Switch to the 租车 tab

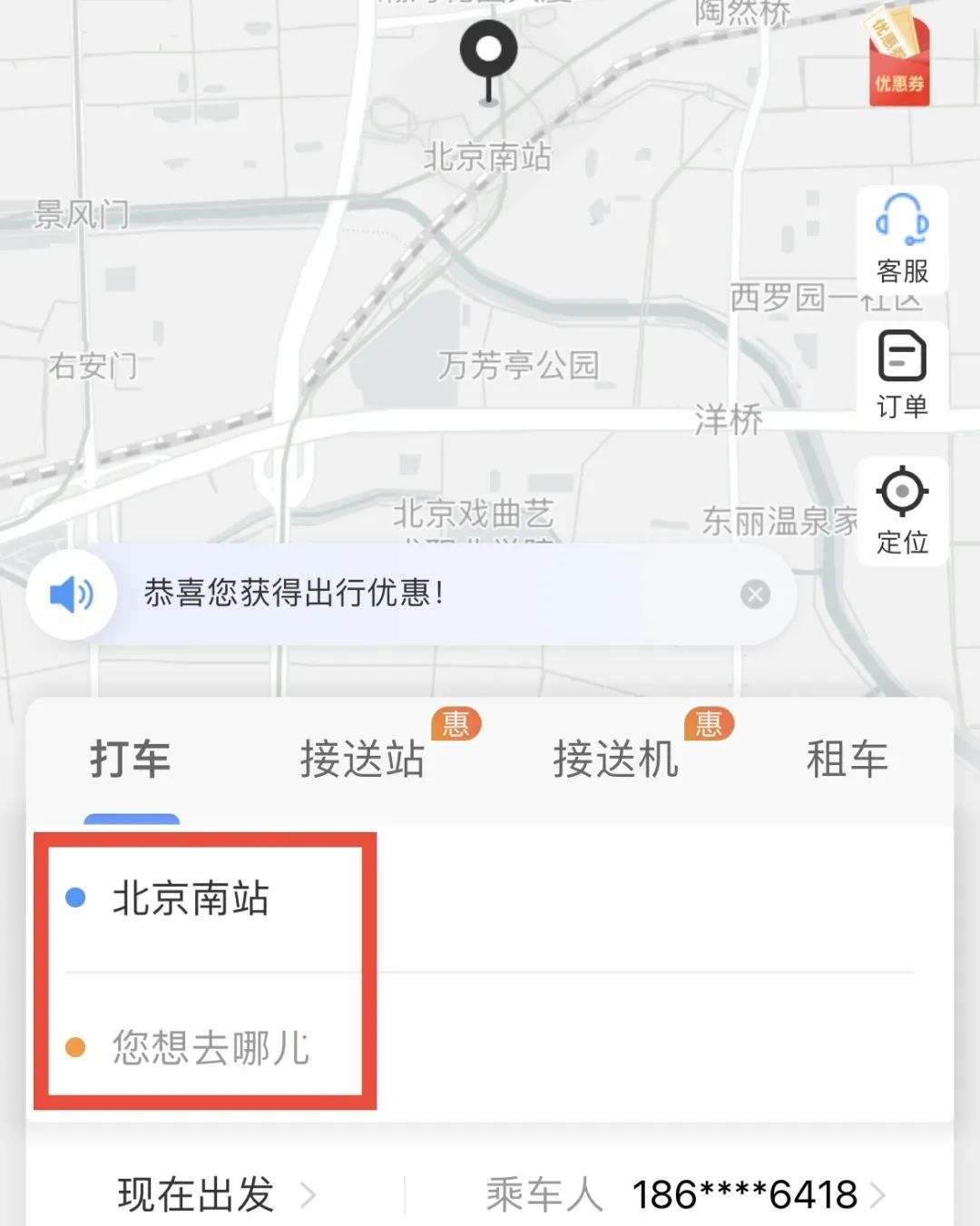846,759
